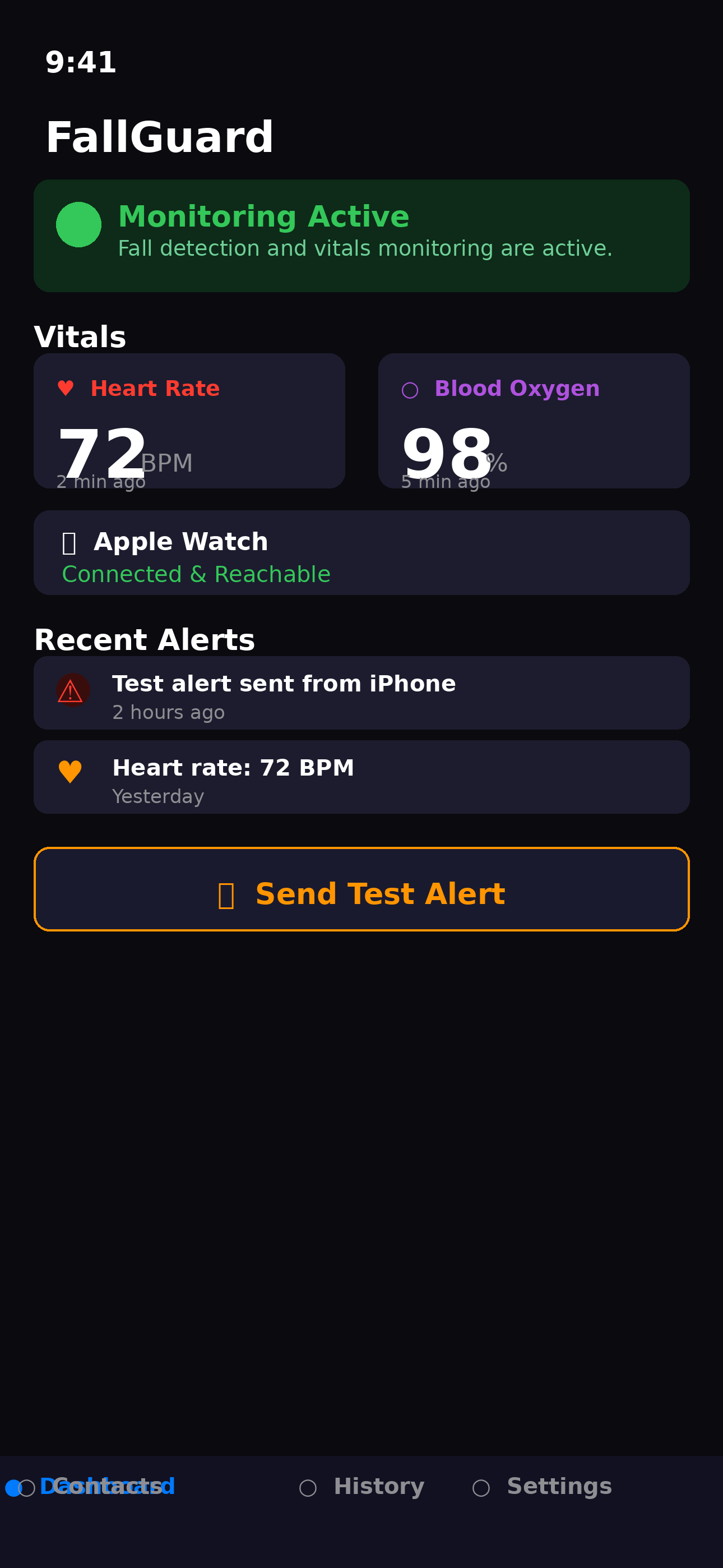Tap the red heart icon on Heart Rate card

(x=66, y=388)
